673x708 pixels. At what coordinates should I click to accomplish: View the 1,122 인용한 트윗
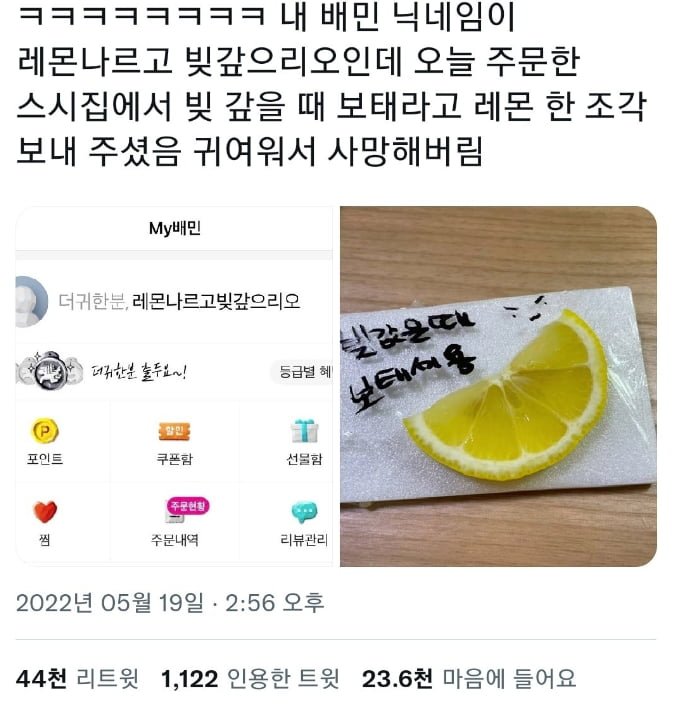250,679
